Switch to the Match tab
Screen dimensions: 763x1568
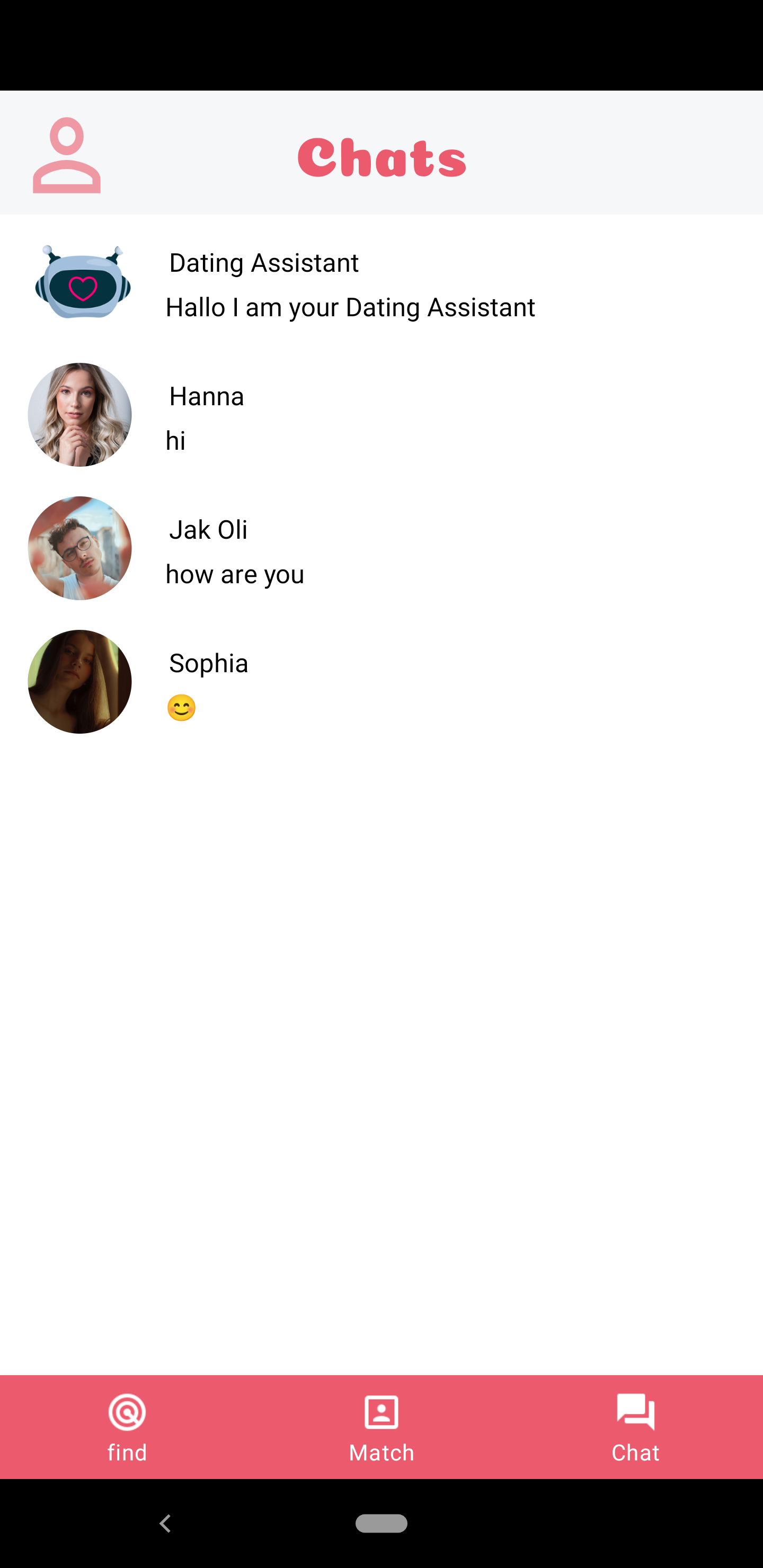pos(381,1427)
